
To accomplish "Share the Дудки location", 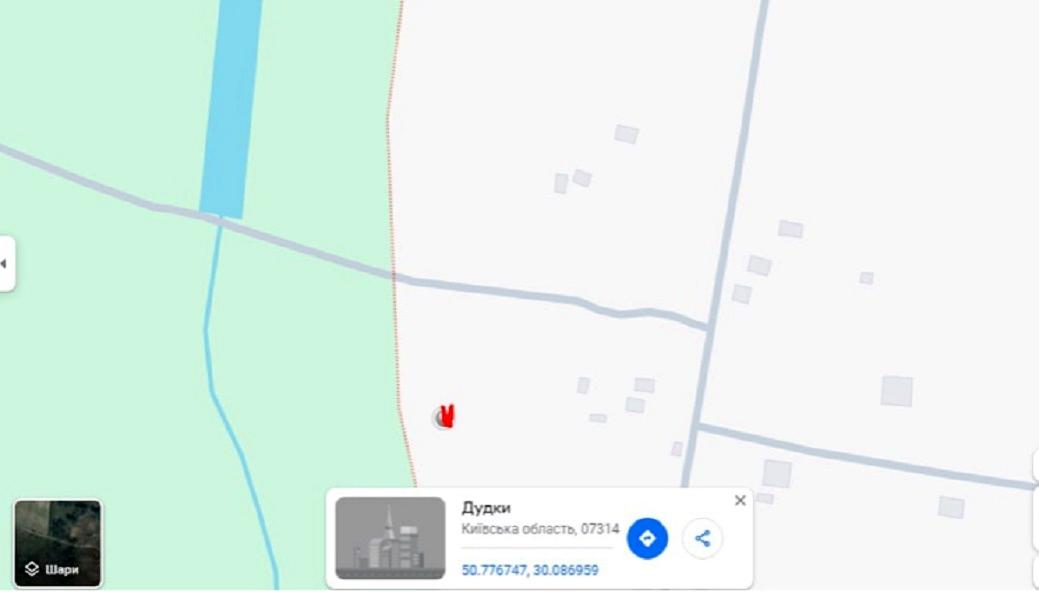I will pyautogui.click(x=702, y=539).
